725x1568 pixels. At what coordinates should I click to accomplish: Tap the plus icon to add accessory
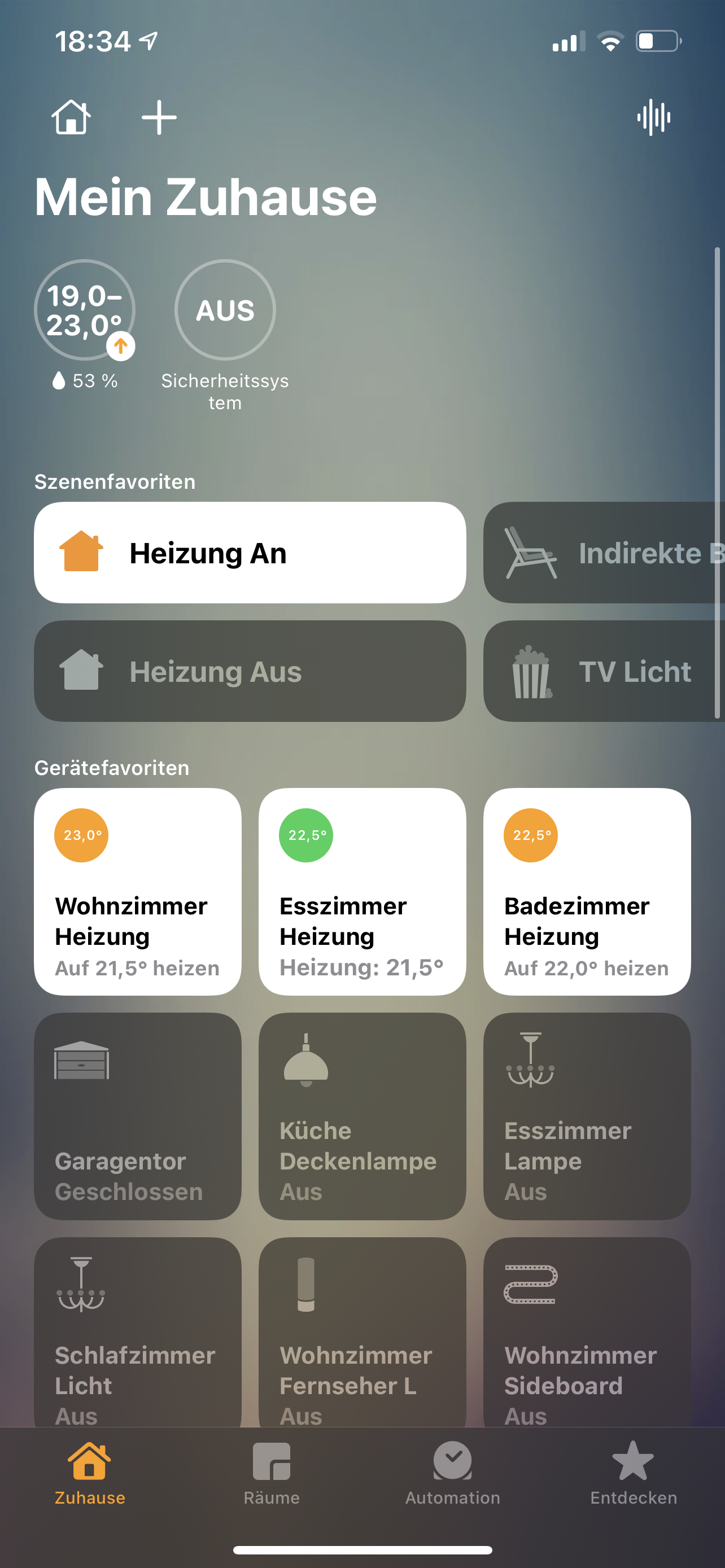[x=159, y=117]
